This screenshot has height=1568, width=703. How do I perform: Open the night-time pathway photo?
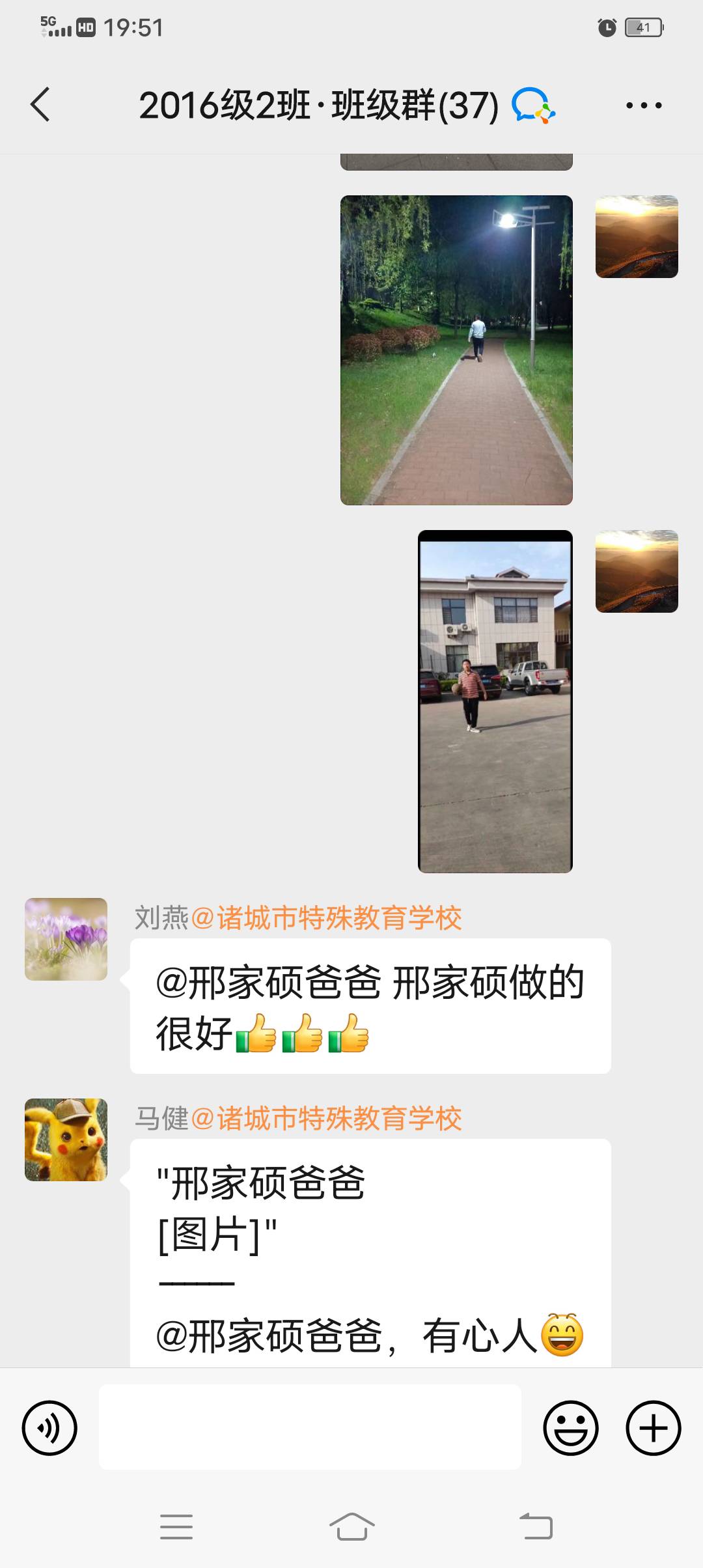pyautogui.click(x=454, y=348)
